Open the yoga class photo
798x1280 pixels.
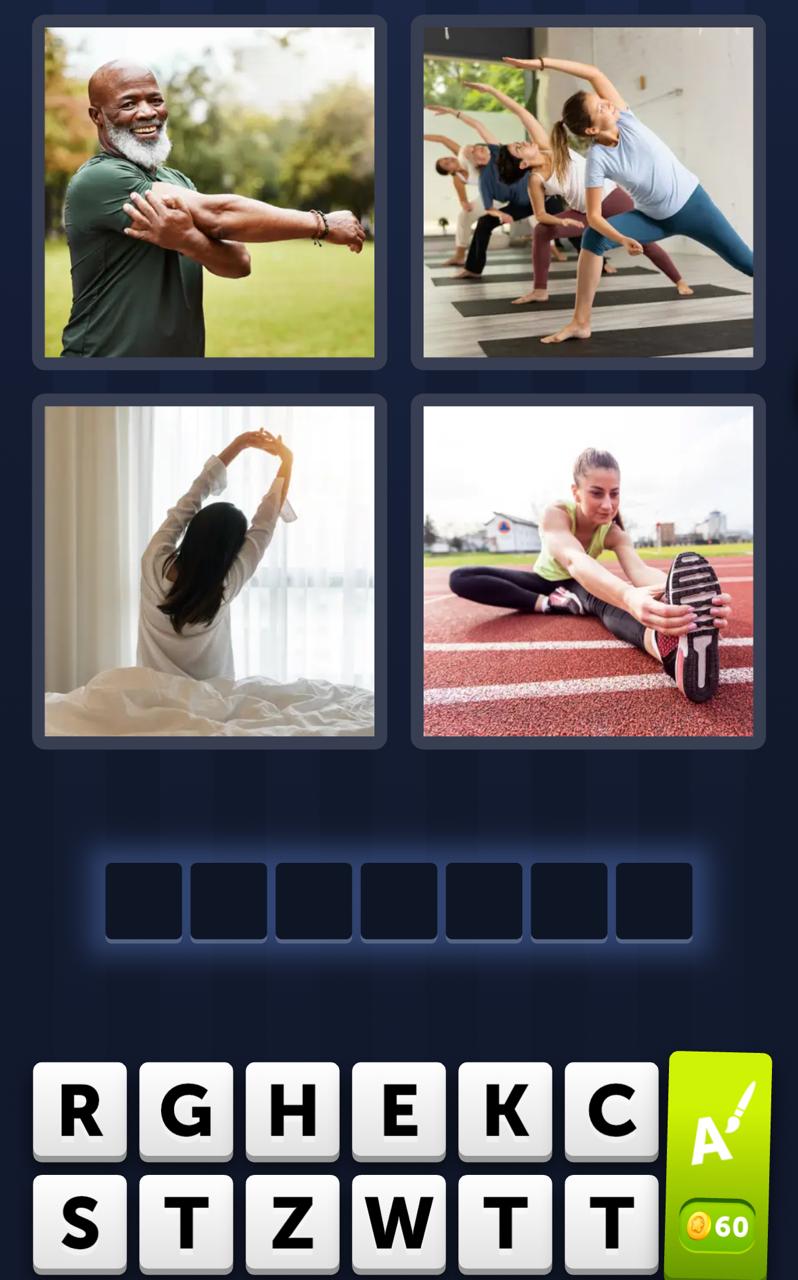tap(588, 190)
